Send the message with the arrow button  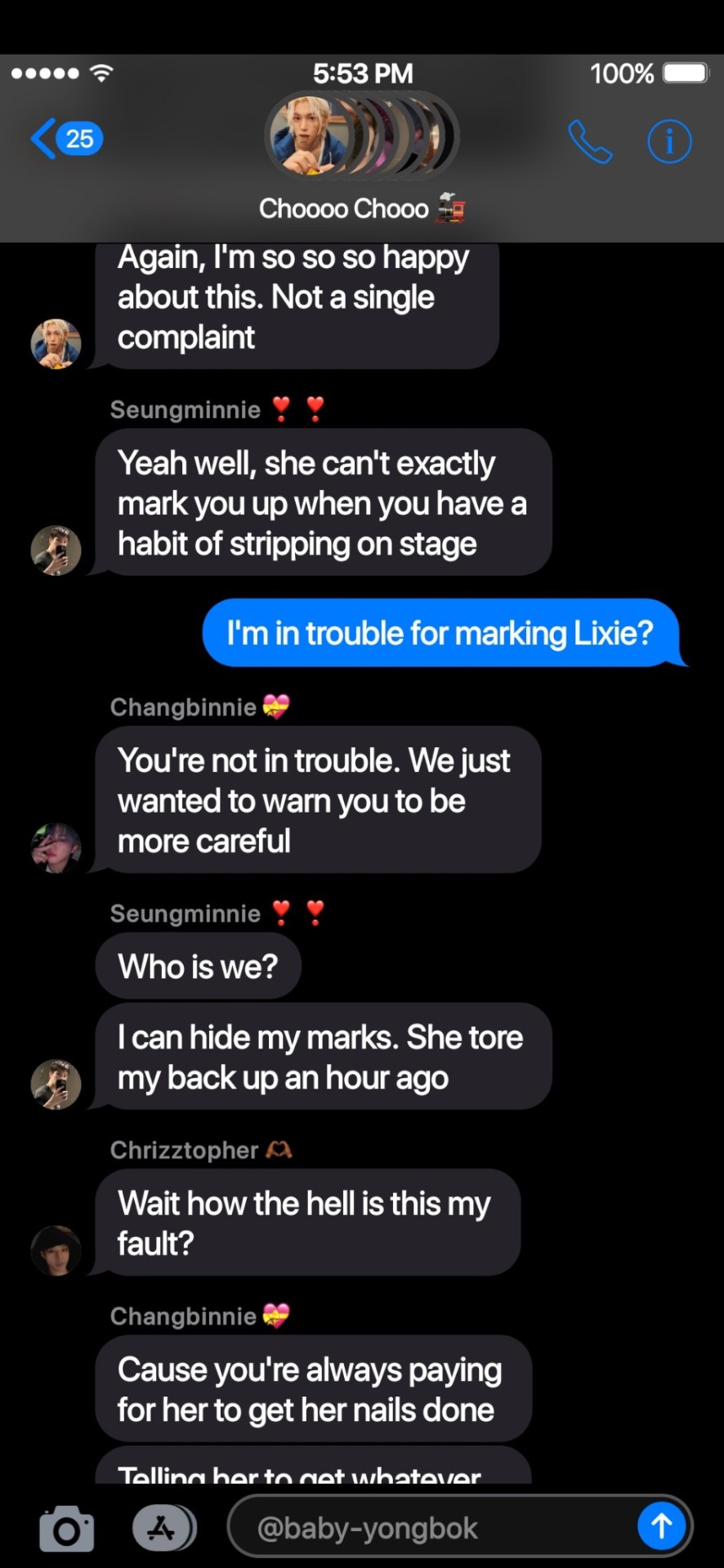pos(661,1526)
